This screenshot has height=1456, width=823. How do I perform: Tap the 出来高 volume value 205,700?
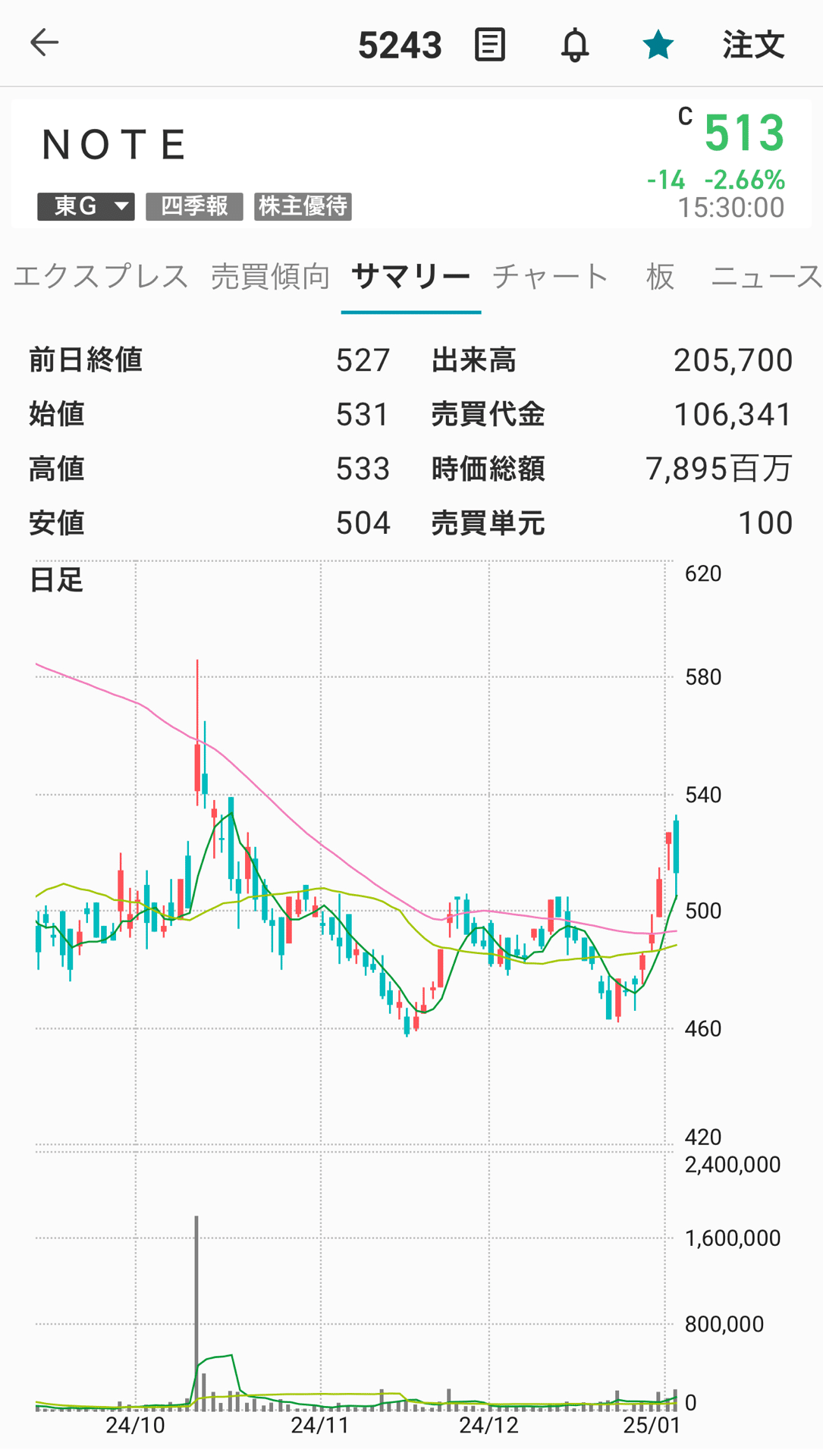coord(730,359)
